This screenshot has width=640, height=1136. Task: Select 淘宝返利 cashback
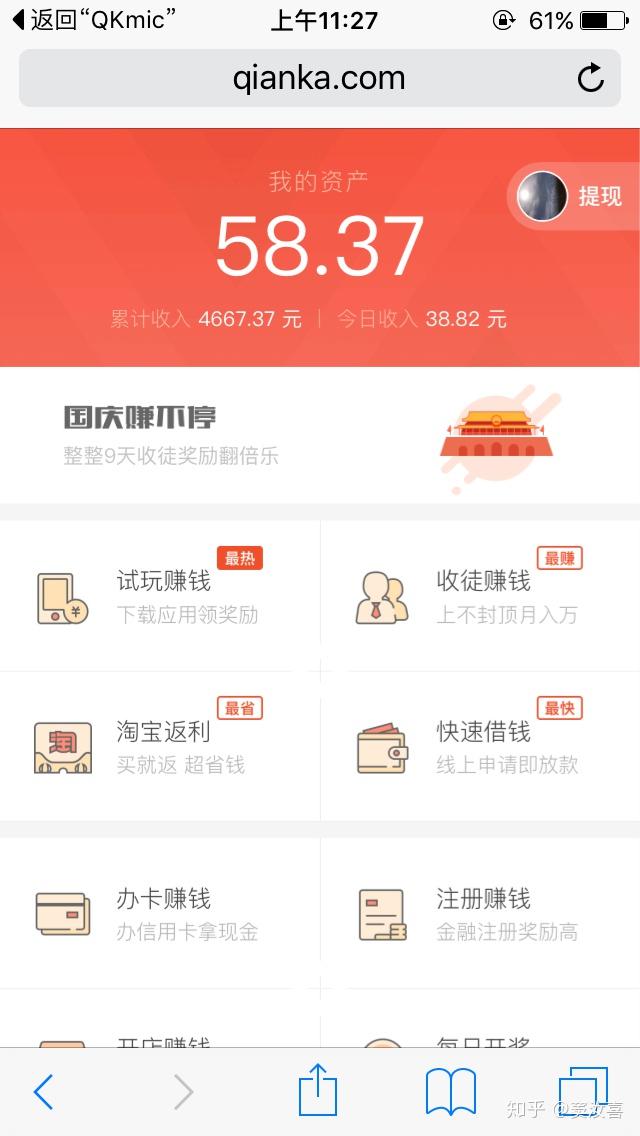(160, 747)
